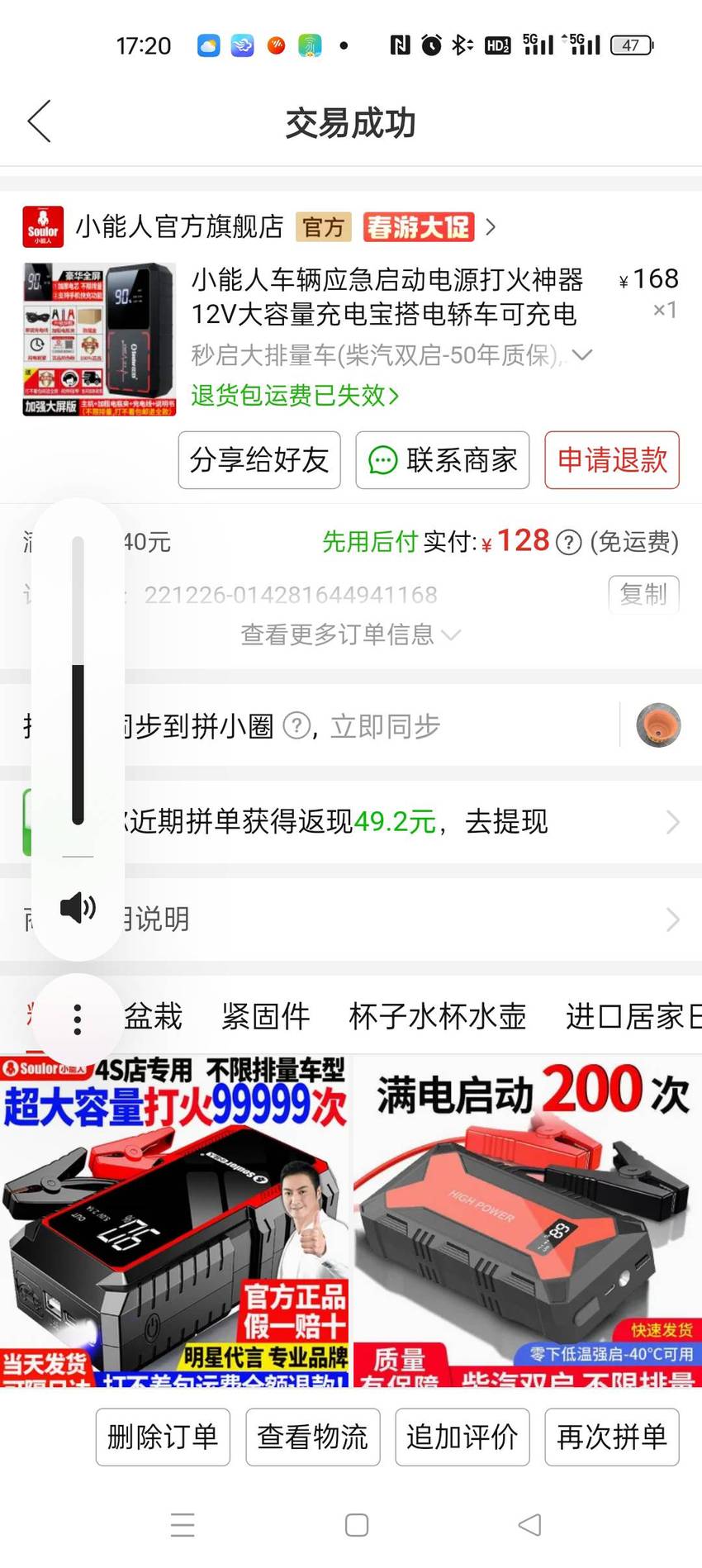The image size is (702, 1568).
Task: Go back using the top-left arrow
Action: 40,122
